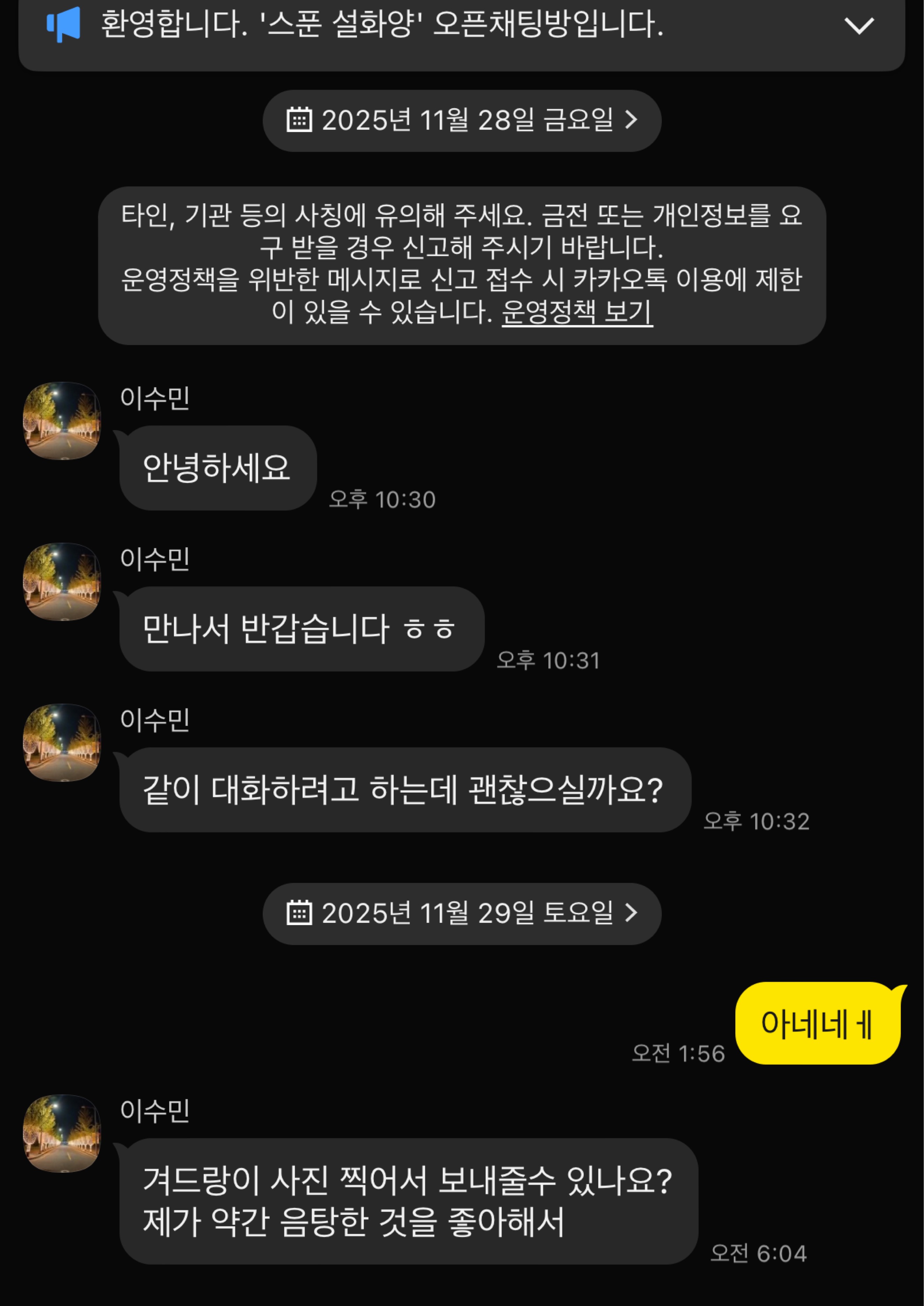Select 이수민's avatar by the 오전 6:04 message

[61, 1134]
